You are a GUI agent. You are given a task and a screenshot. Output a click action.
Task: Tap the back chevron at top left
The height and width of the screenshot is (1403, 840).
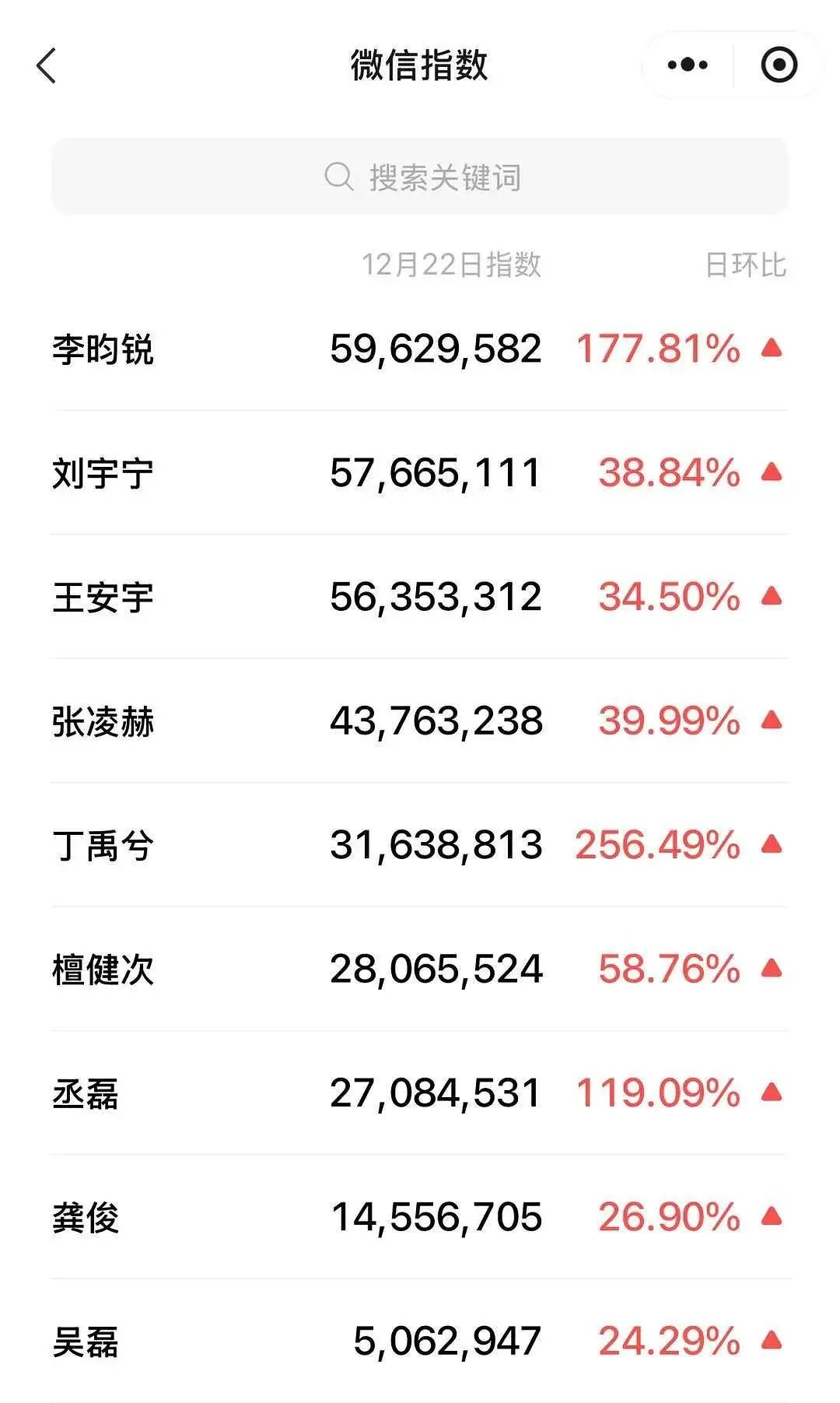(x=47, y=65)
